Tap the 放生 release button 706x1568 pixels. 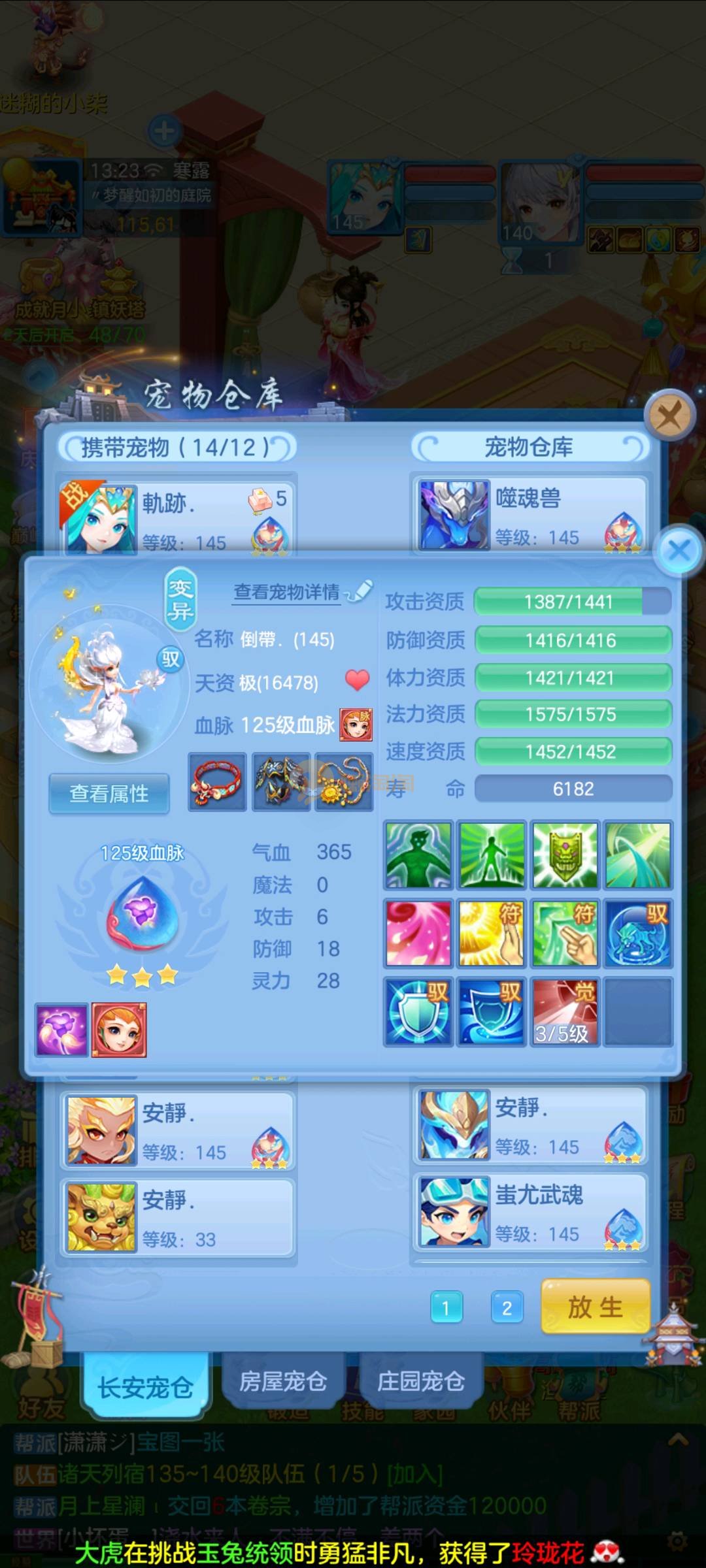point(595,1307)
